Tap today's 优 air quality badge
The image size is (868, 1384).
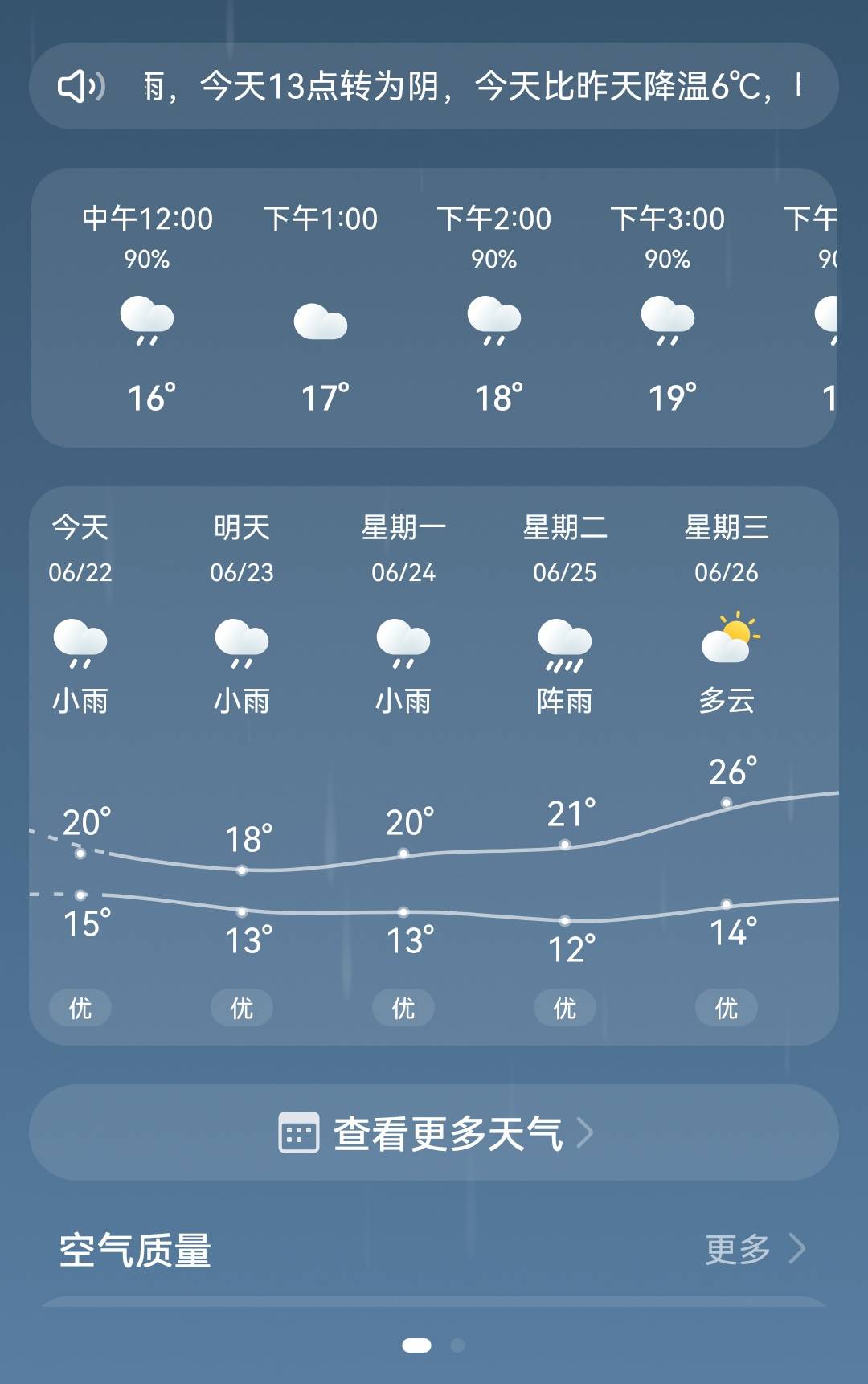80,1007
